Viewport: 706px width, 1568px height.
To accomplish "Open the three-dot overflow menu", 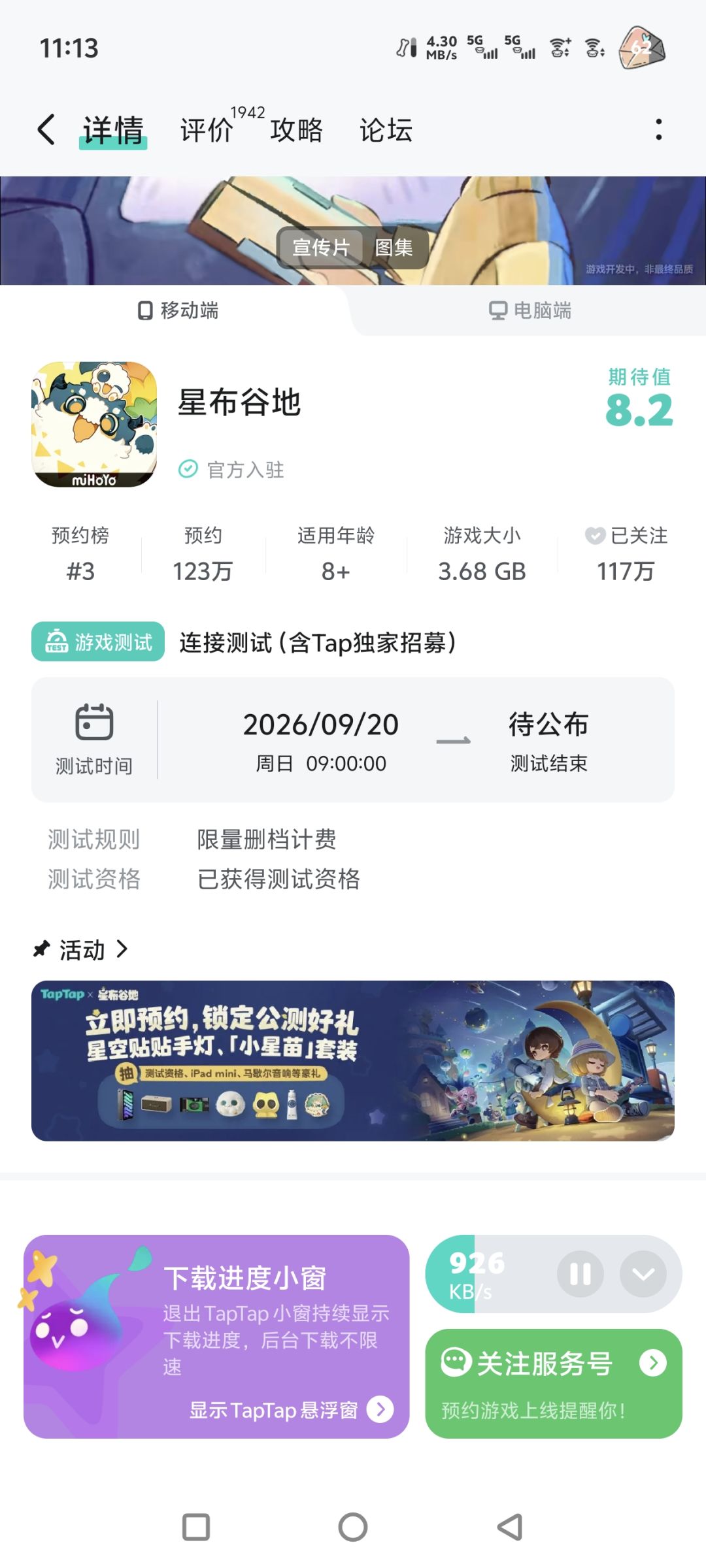I will (x=658, y=129).
